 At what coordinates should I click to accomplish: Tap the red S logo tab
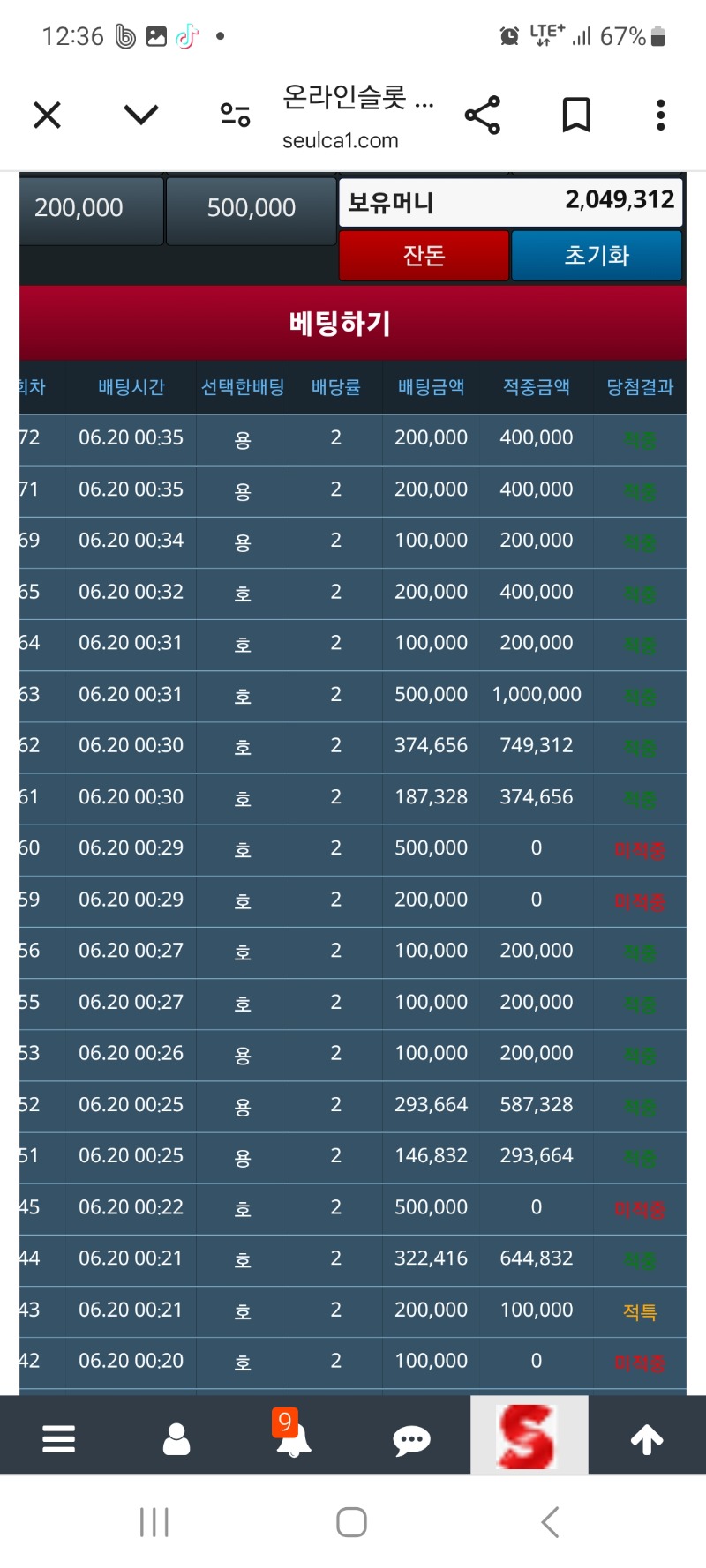(x=528, y=1437)
